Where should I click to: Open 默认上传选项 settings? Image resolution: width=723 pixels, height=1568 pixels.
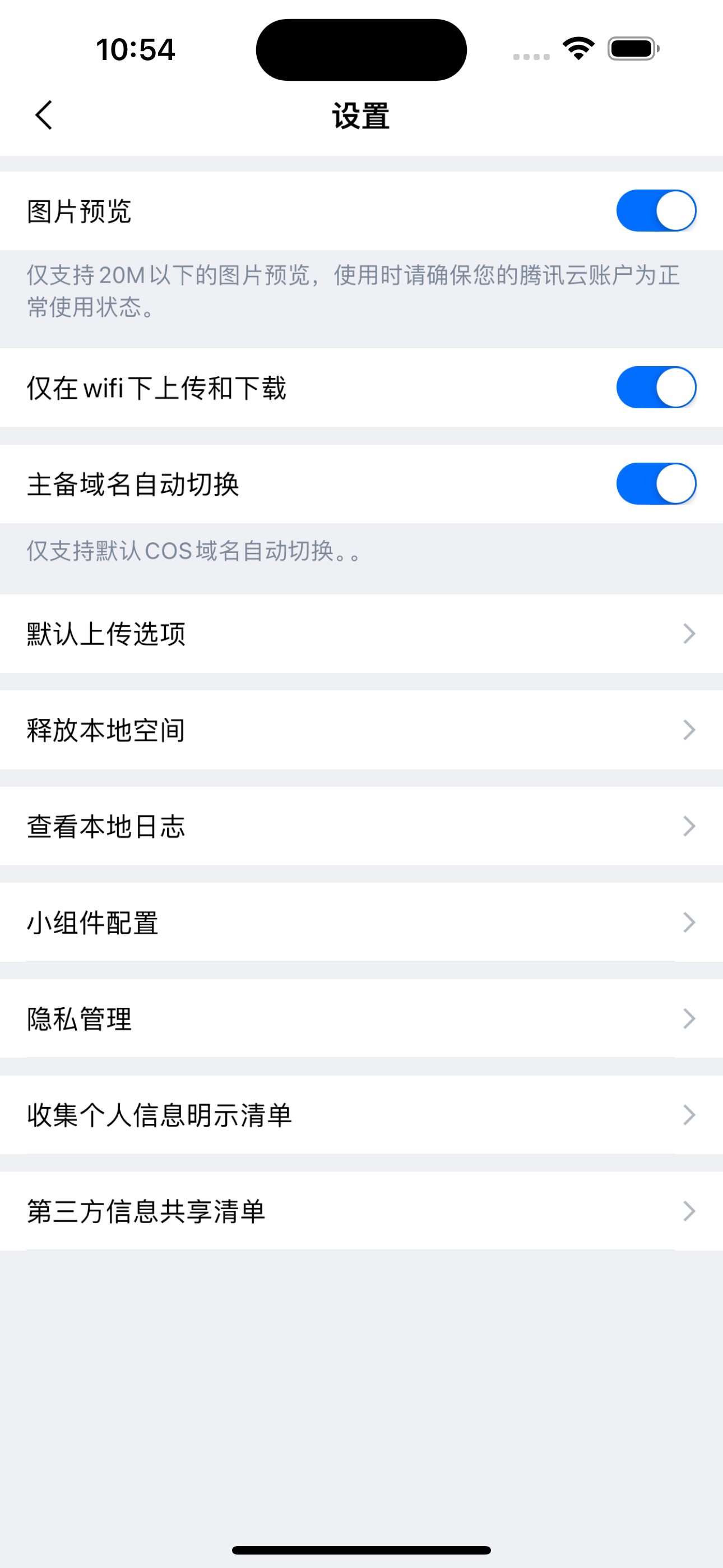point(361,634)
